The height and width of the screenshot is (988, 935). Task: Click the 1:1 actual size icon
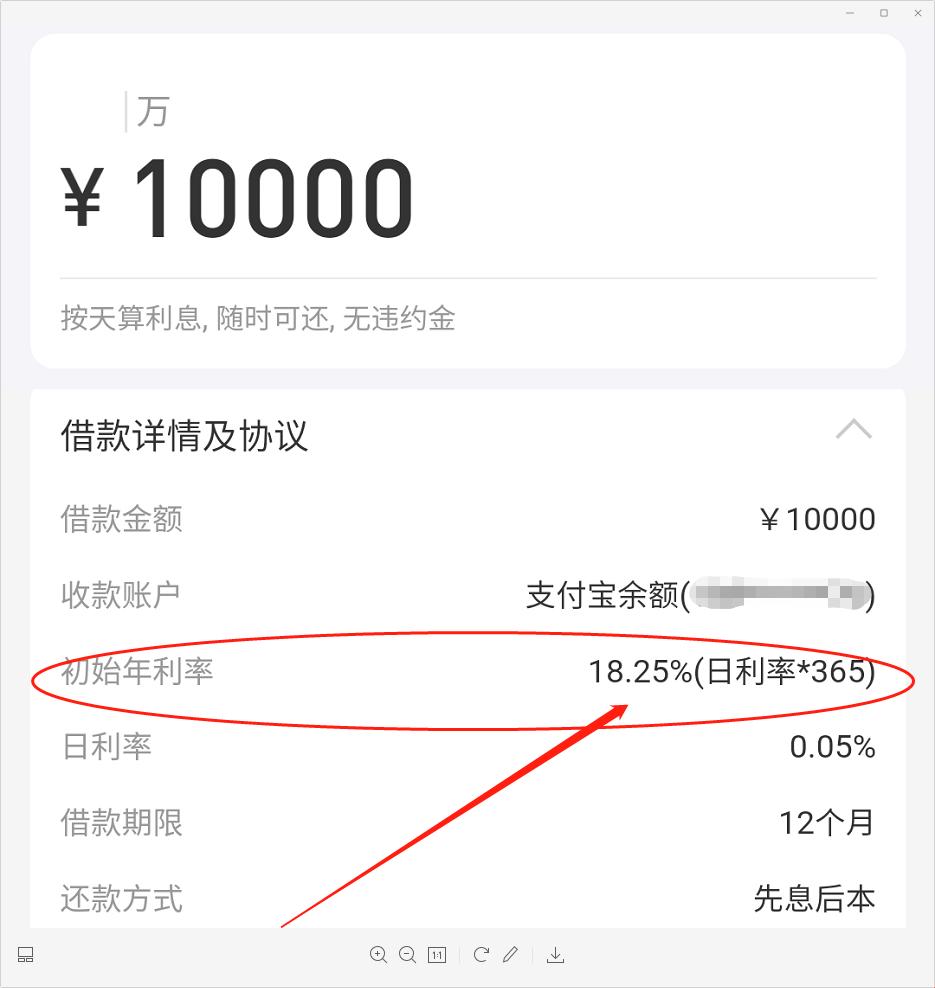click(436, 955)
